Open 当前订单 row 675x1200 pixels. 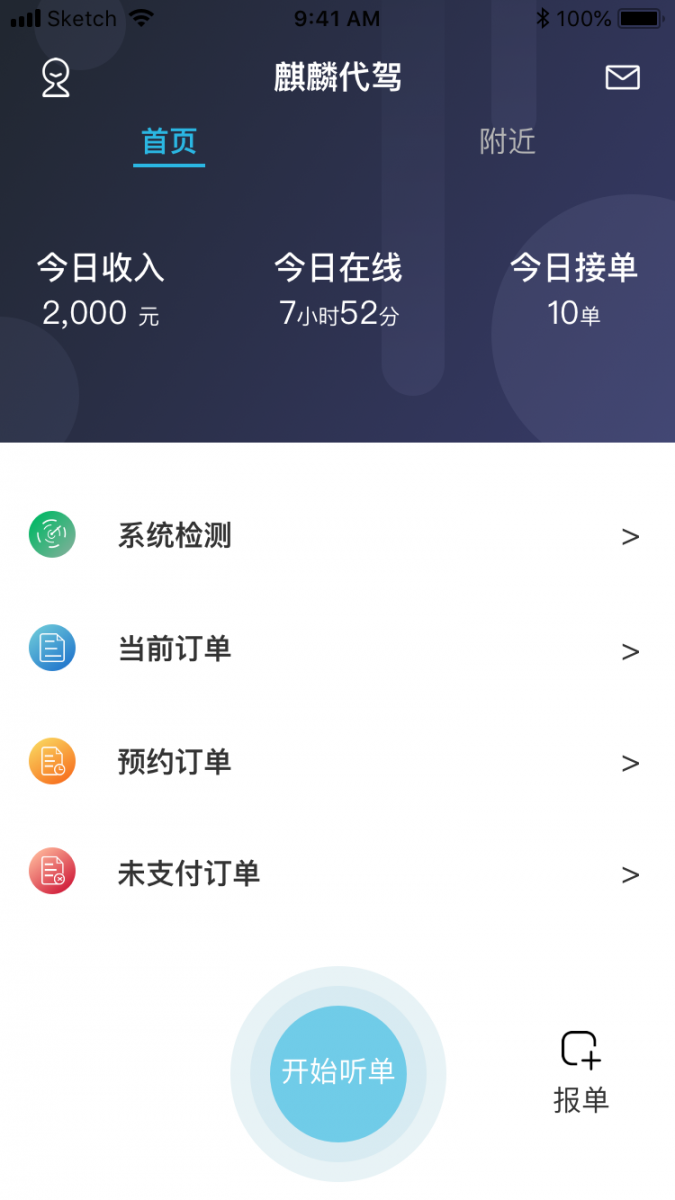pos(337,650)
